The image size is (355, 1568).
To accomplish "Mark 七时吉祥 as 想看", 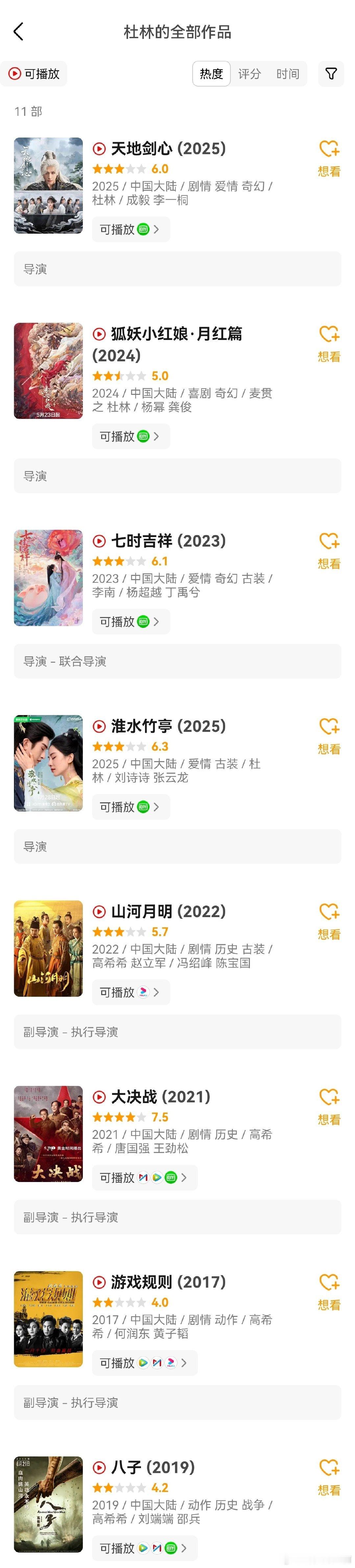I will click(329, 551).
